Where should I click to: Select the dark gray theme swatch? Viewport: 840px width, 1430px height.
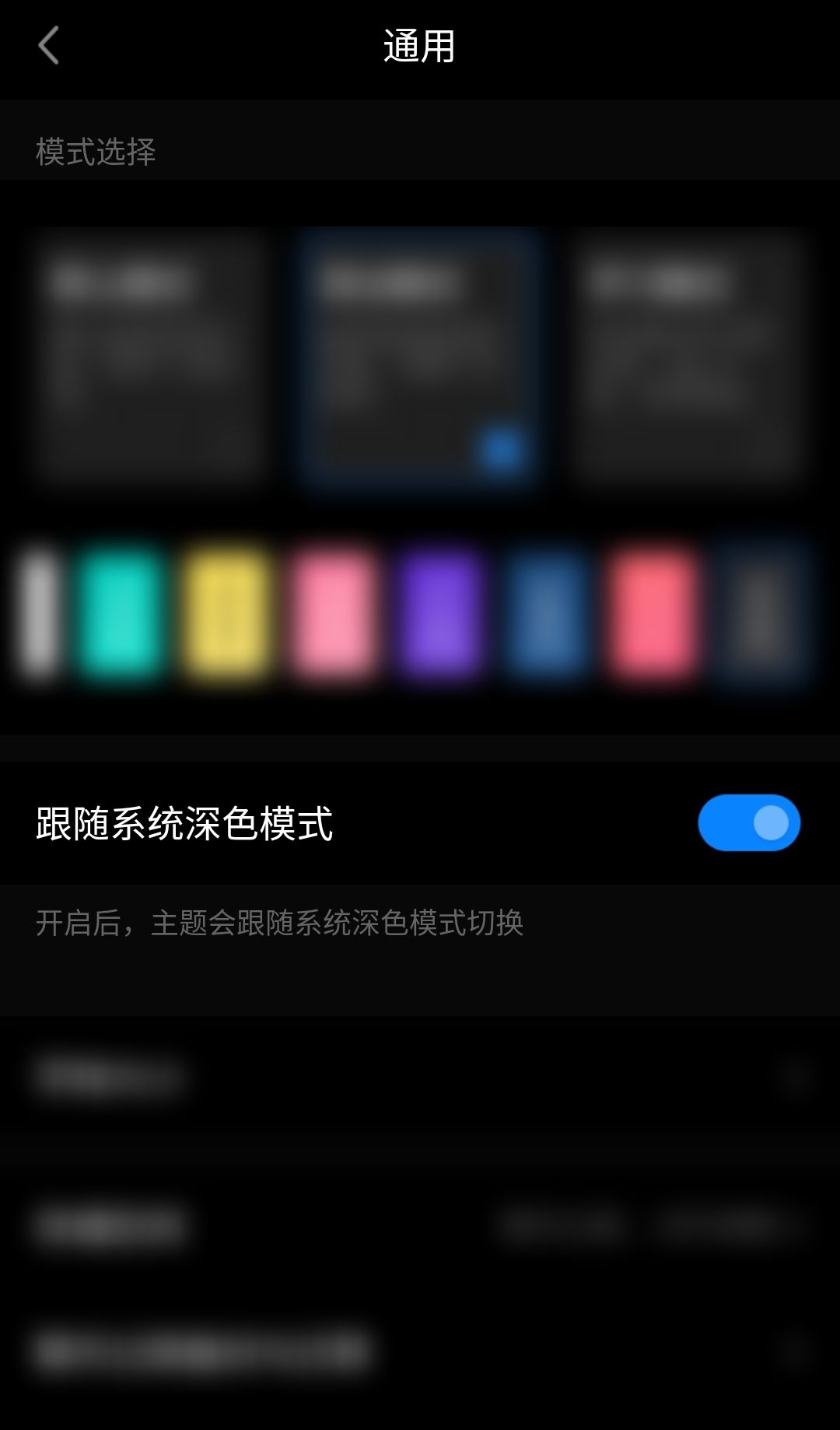pos(762,610)
